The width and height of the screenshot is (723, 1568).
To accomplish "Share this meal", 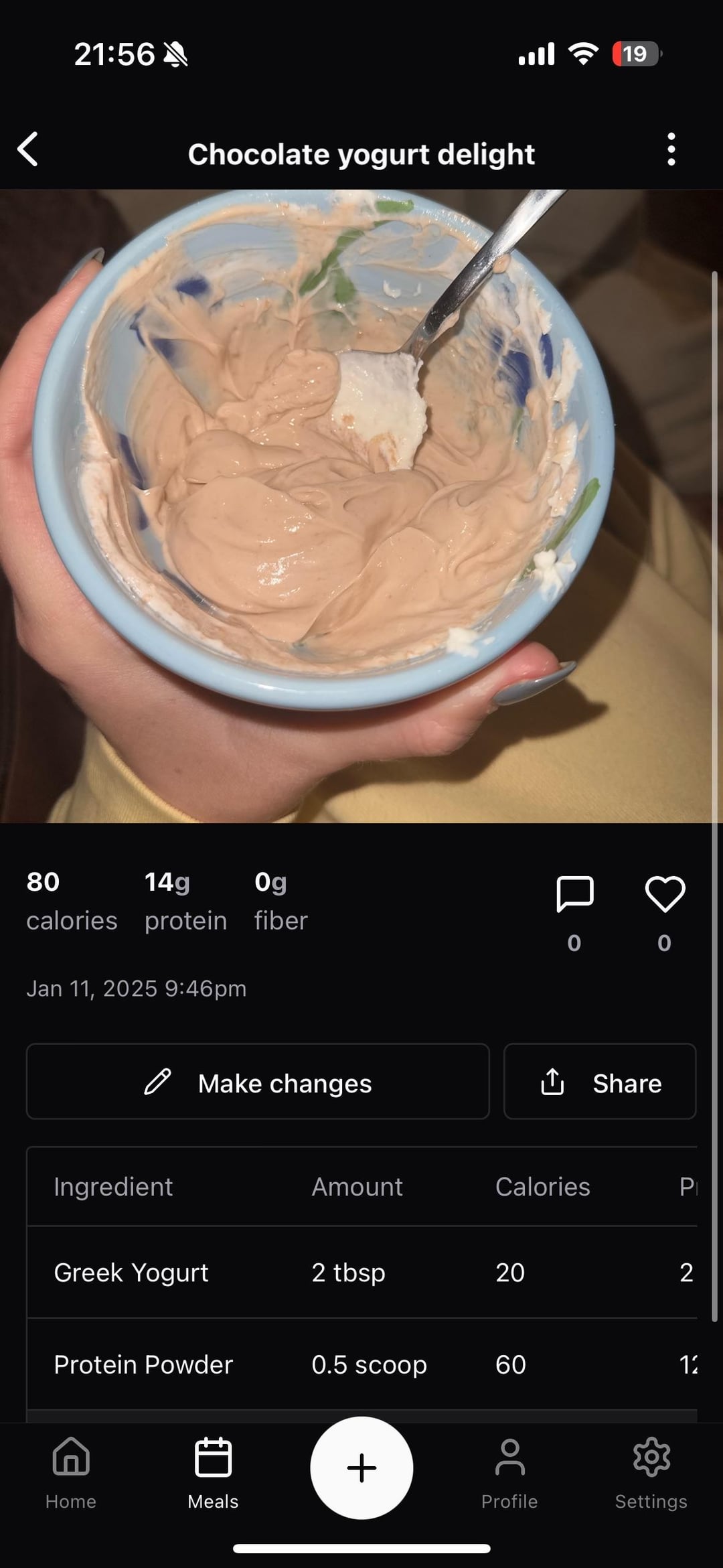I will pyautogui.click(x=600, y=1082).
